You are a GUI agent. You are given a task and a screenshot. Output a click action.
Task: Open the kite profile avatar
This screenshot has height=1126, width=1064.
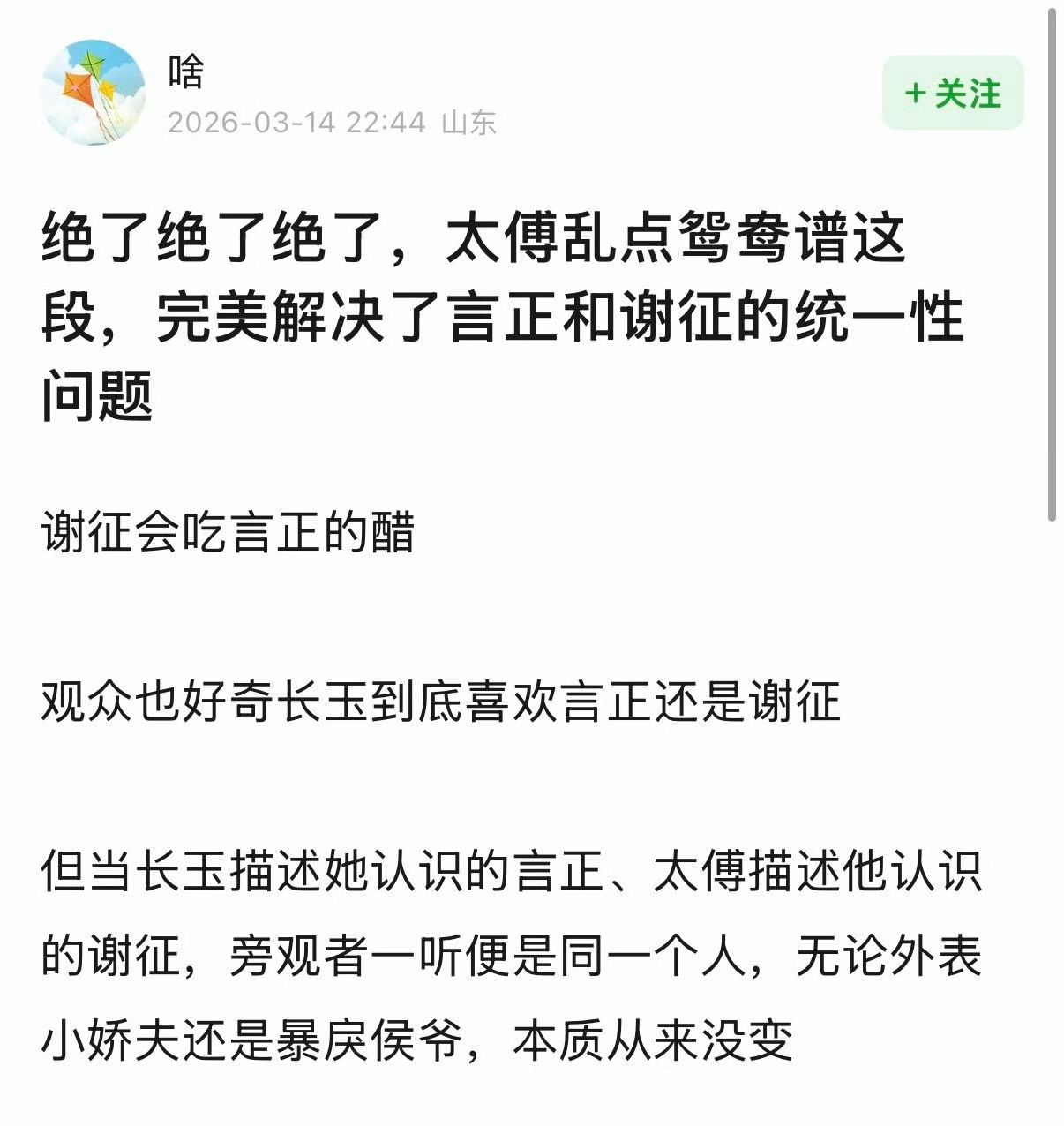click(x=93, y=93)
